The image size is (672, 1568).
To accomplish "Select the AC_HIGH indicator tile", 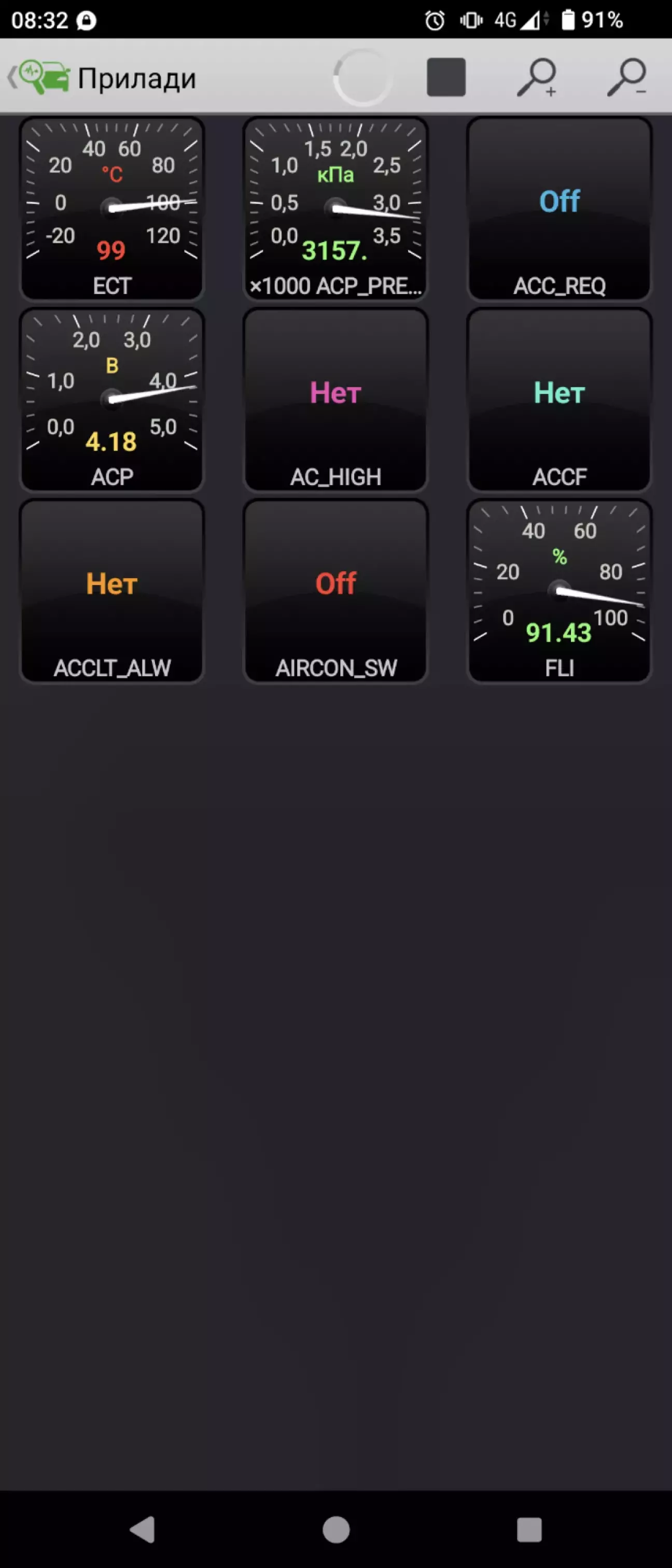I will [x=335, y=400].
